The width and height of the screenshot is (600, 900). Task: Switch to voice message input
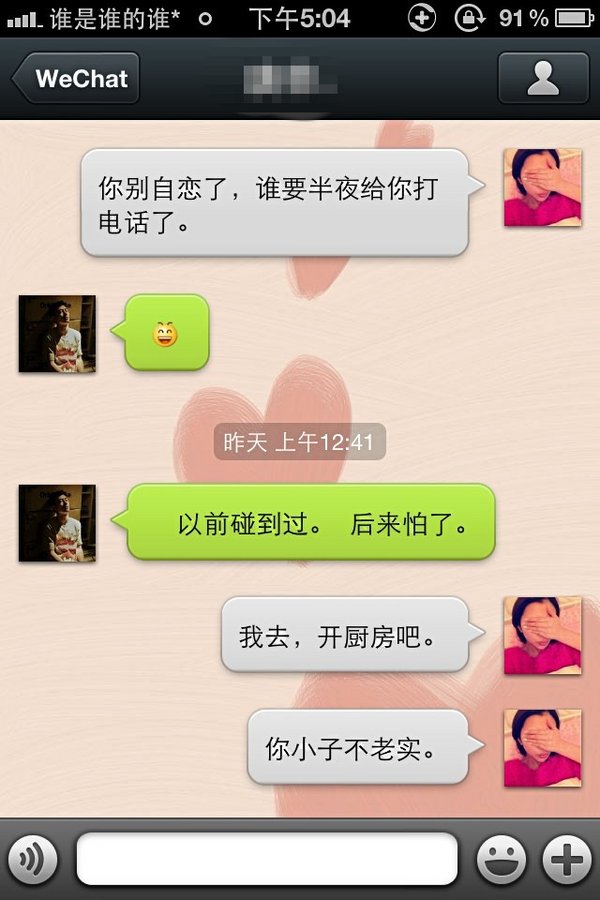(x=33, y=858)
